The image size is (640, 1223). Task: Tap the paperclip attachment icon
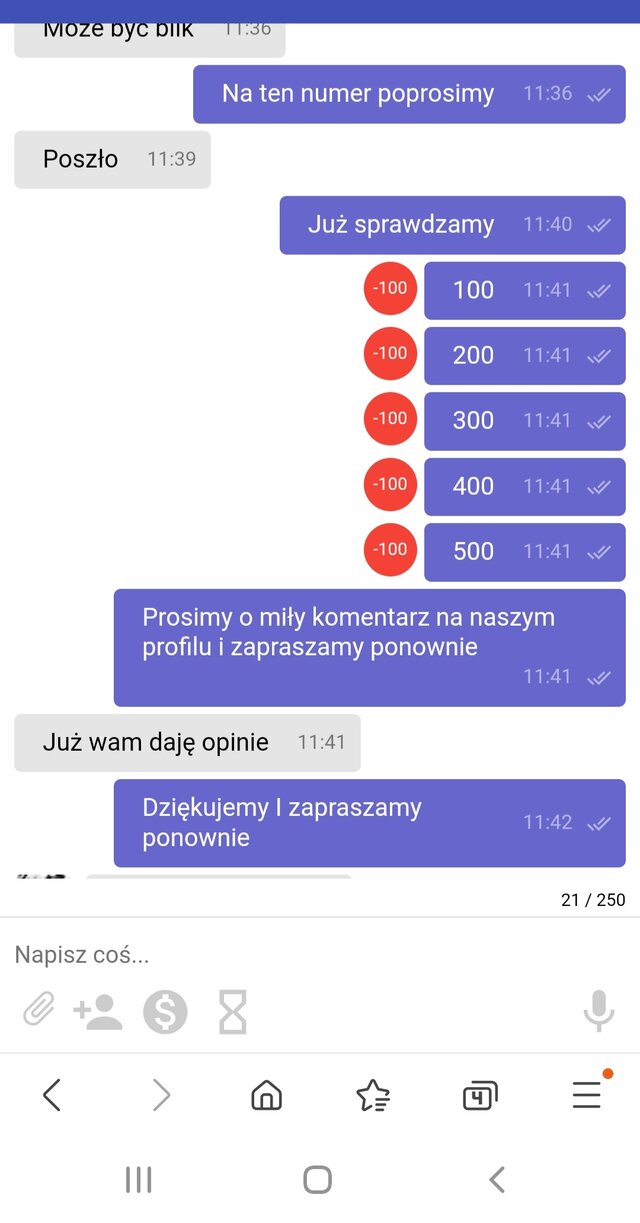[x=39, y=1012]
